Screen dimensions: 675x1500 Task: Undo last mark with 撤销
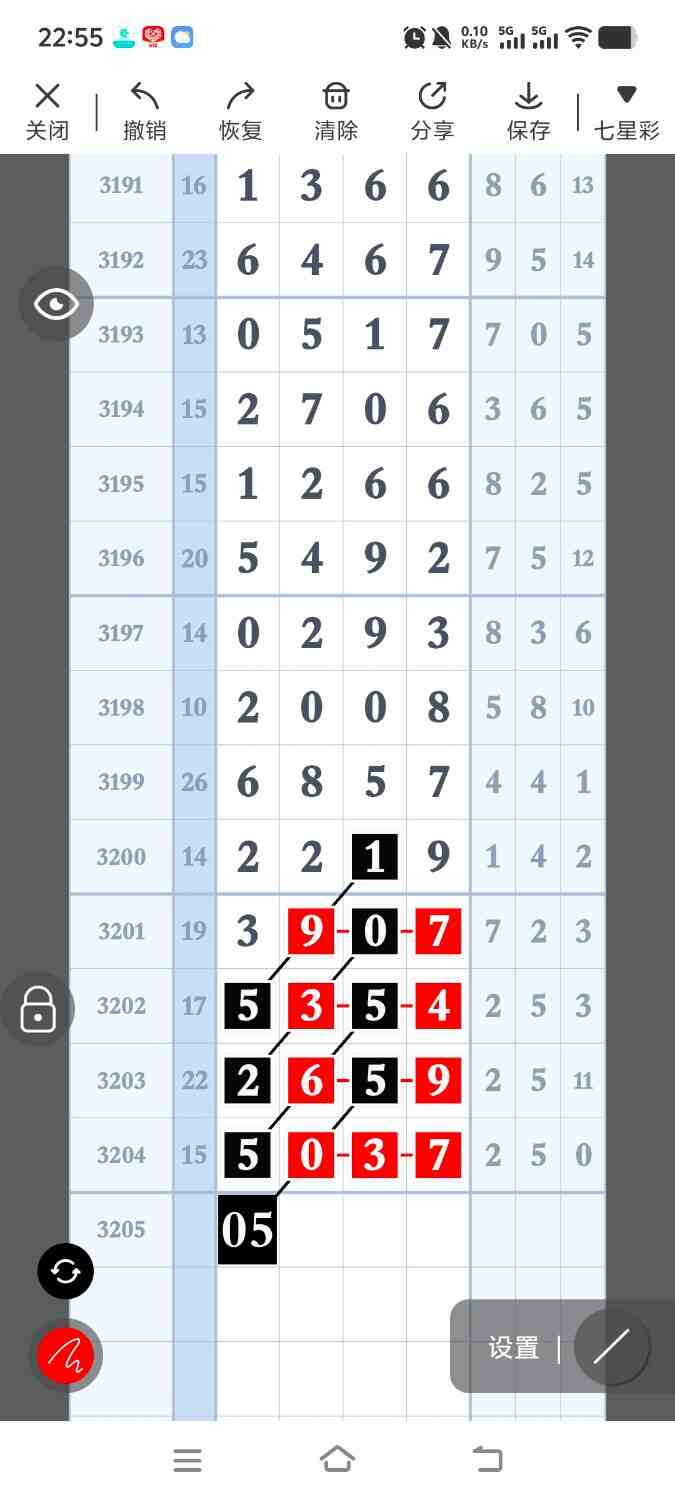144,111
